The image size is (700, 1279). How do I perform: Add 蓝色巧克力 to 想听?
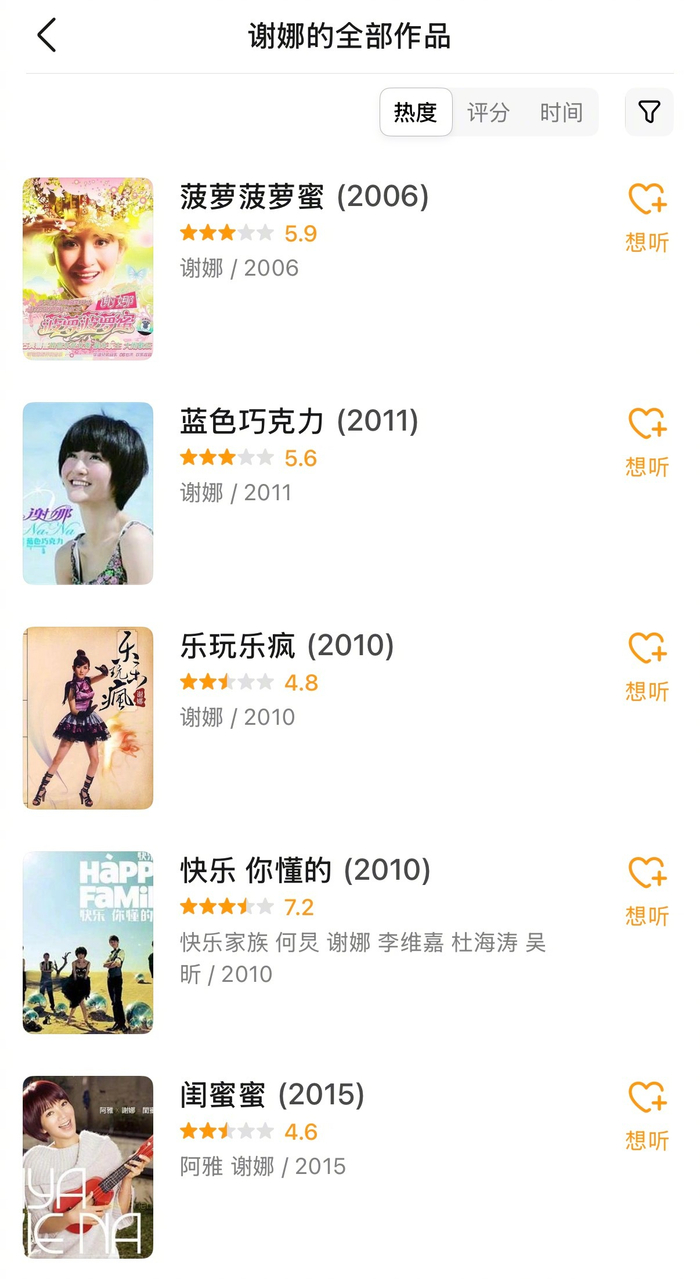[647, 441]
